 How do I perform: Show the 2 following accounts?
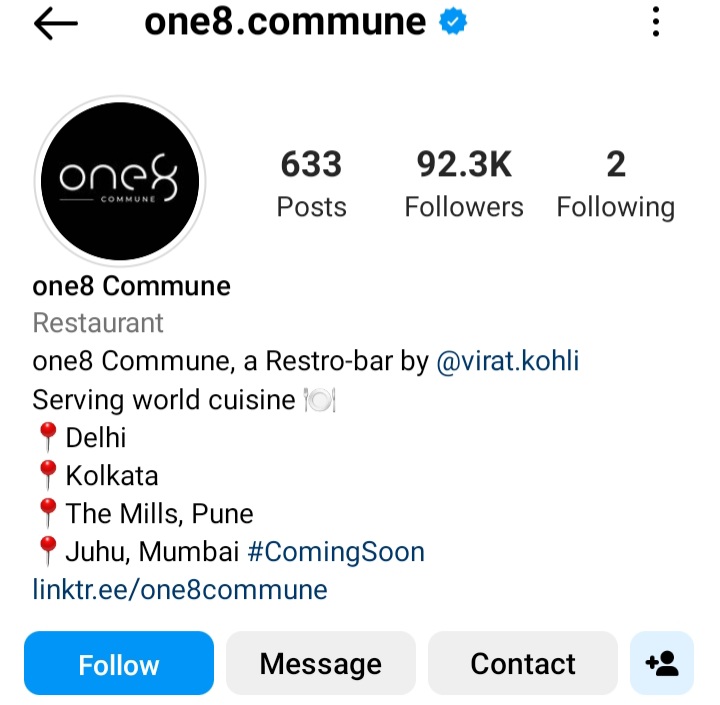point(615,184)
